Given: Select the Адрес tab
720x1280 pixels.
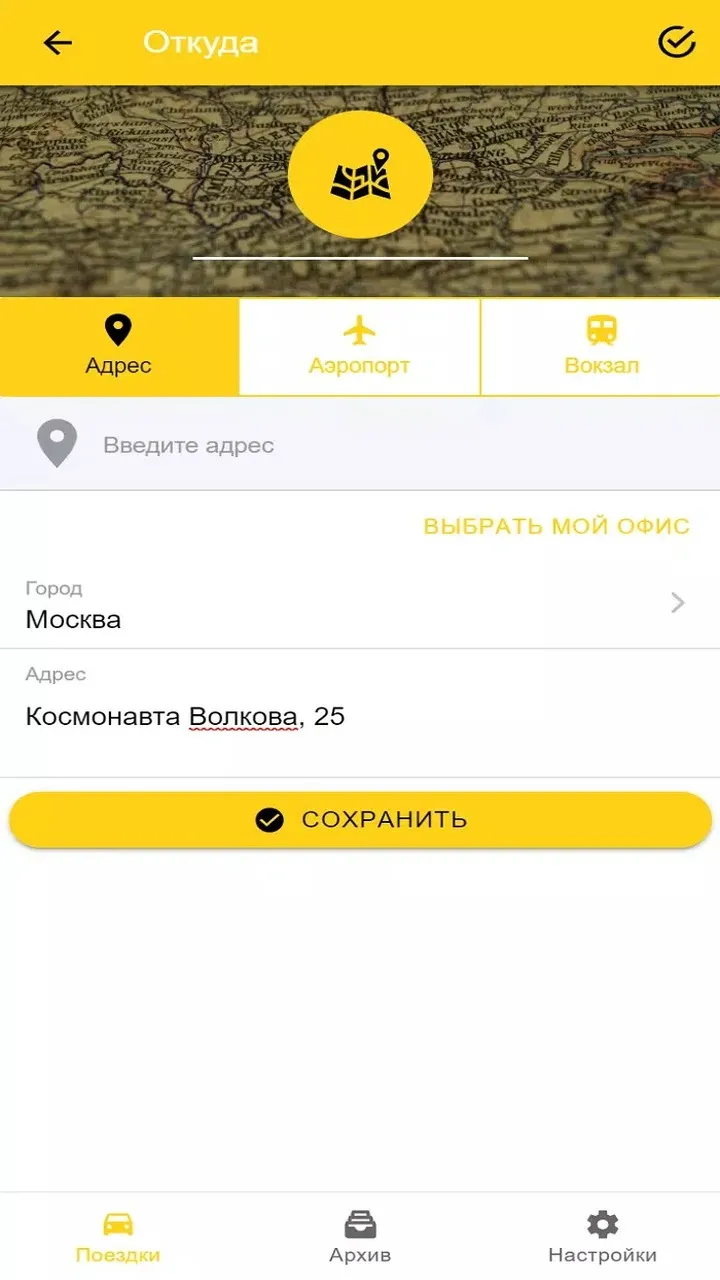Looking at the screenshot, I should [119, 347].
